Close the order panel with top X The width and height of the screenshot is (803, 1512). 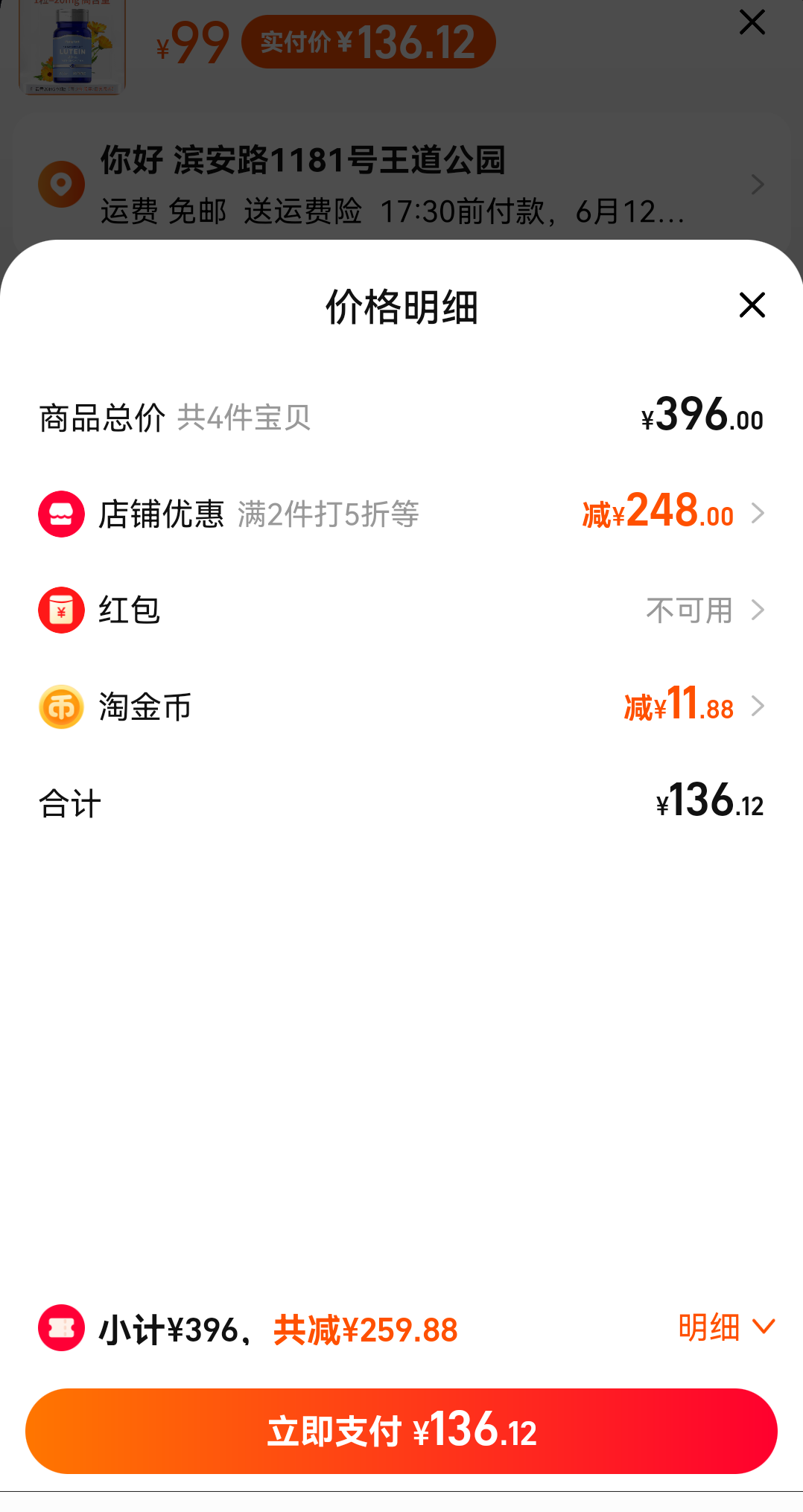tap(752, 22)
